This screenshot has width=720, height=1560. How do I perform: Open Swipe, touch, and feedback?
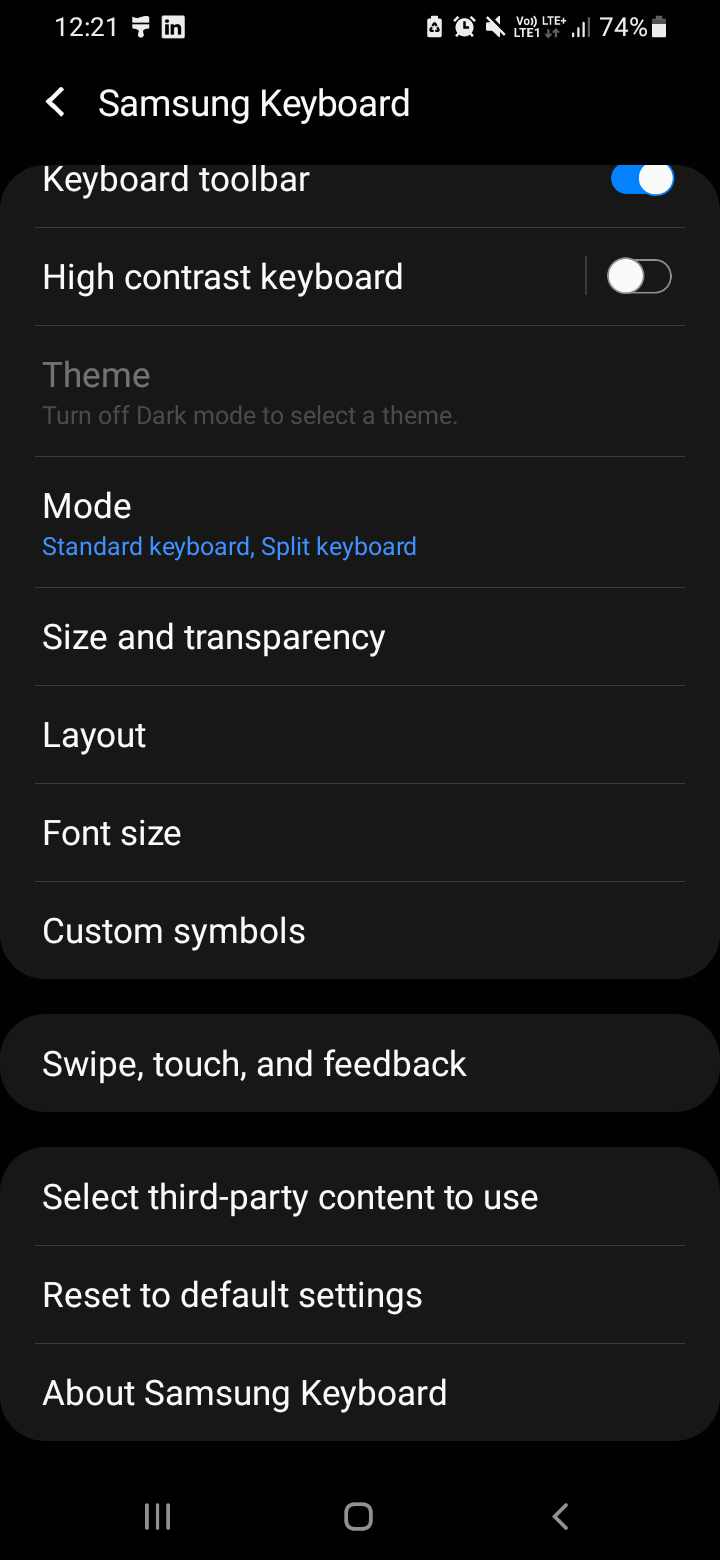tap(255, 1064)
